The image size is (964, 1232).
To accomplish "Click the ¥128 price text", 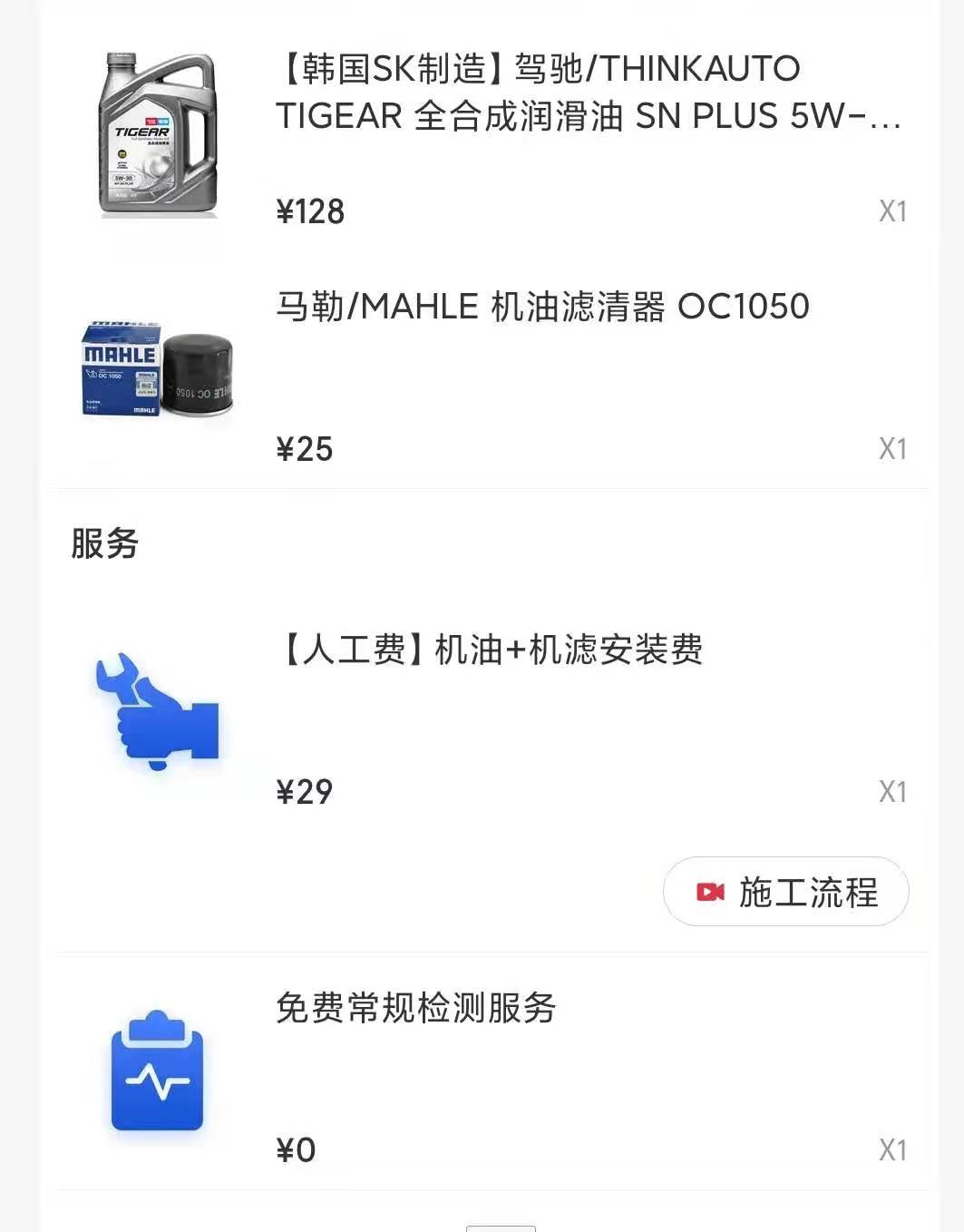I will coord(310,211).
